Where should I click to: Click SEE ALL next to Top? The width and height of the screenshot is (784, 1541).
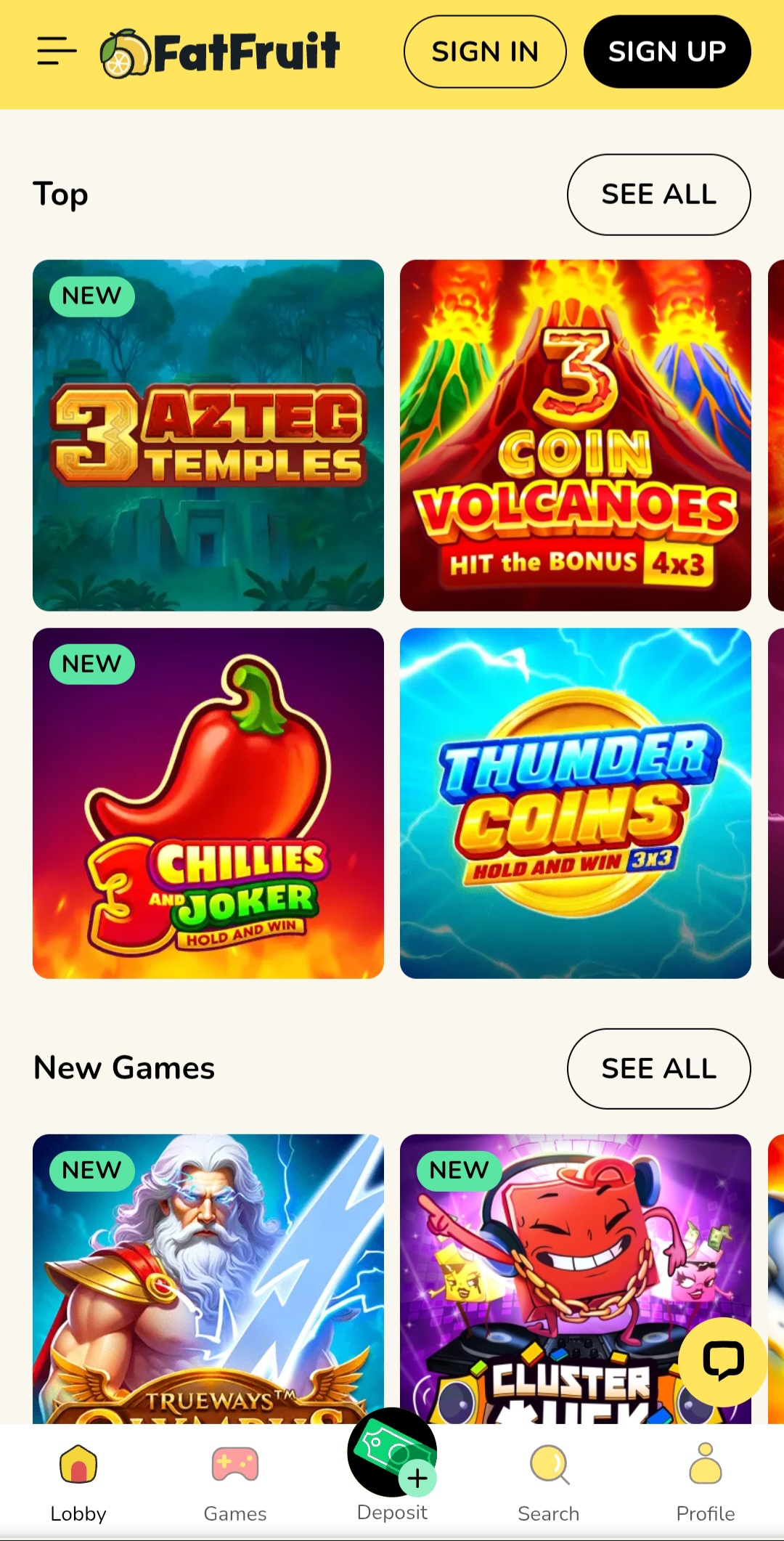tap(658, 194)
